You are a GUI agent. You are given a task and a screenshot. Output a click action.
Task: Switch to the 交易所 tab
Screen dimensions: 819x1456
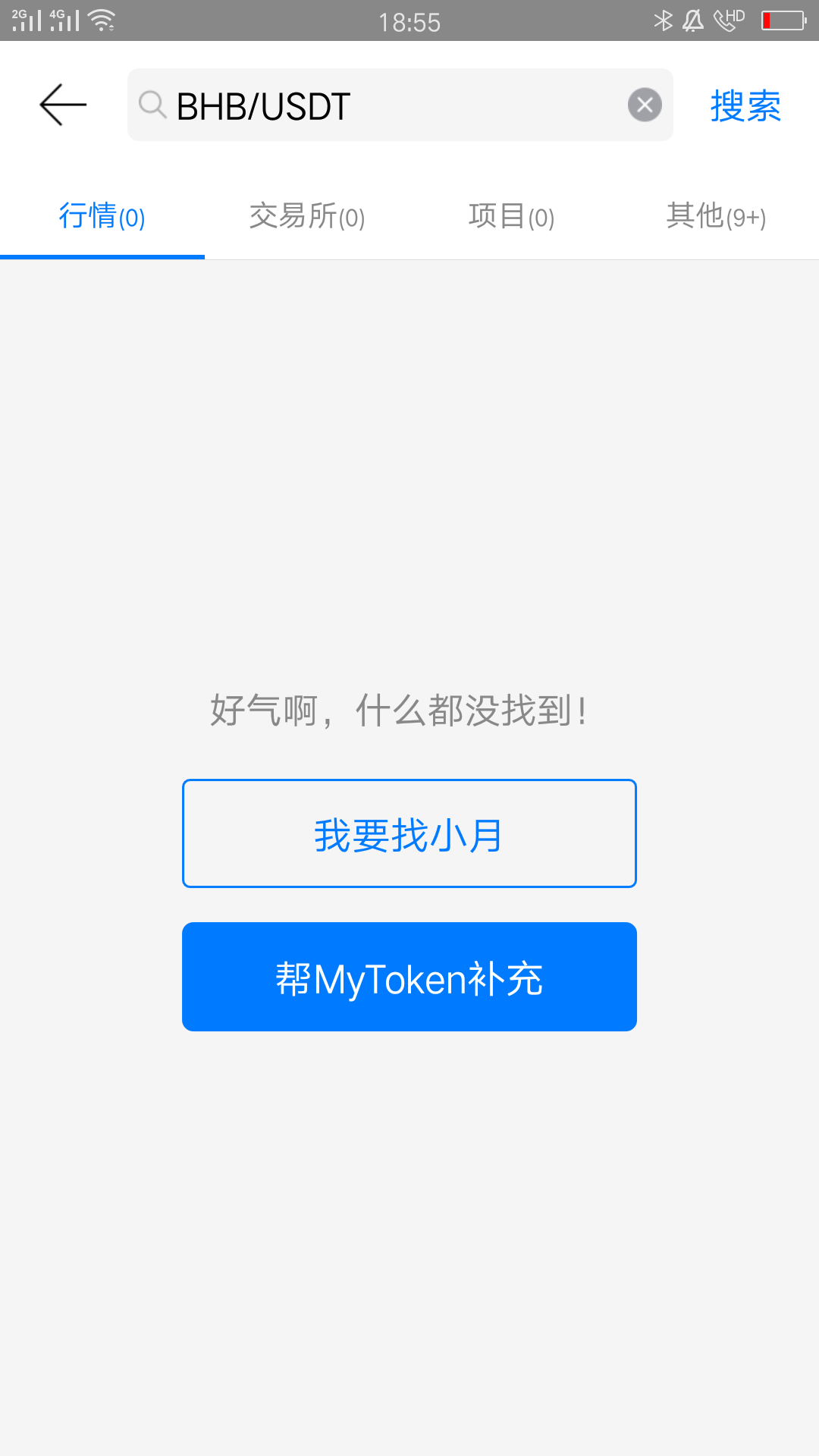(307, 217)
